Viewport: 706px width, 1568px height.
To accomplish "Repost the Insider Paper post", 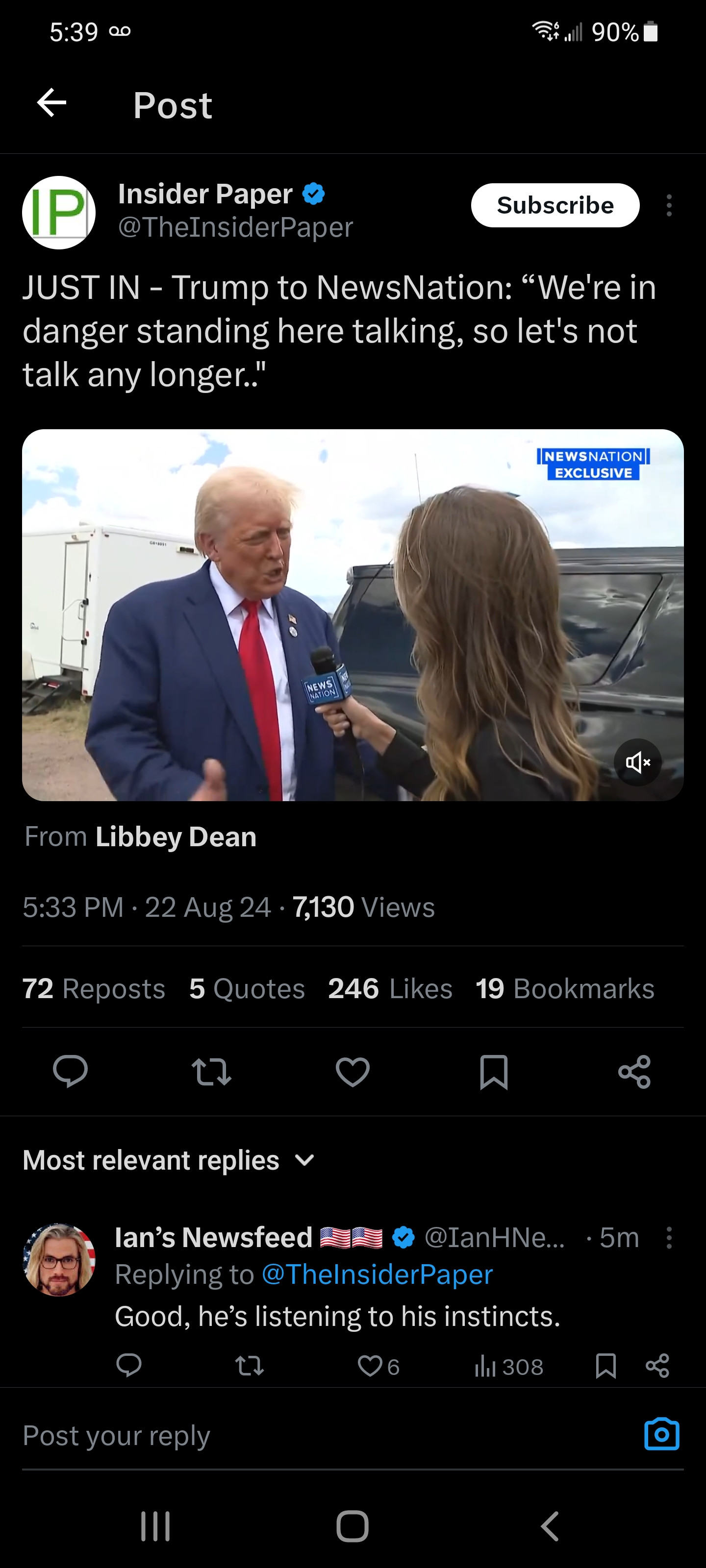I will pyautogui.click(x=211, y=1071).
